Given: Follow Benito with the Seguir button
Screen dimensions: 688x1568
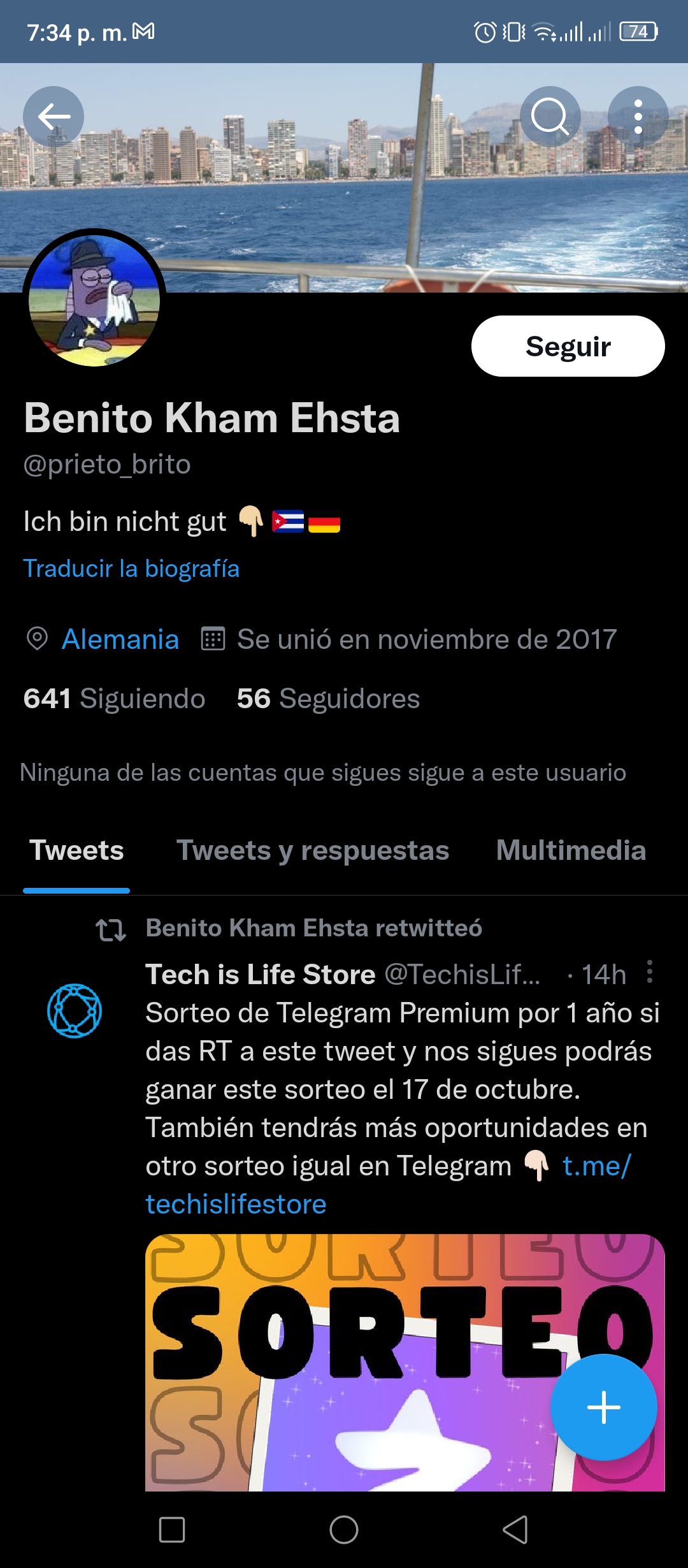Looking at the screenshot, I should (x=568, y=346).
